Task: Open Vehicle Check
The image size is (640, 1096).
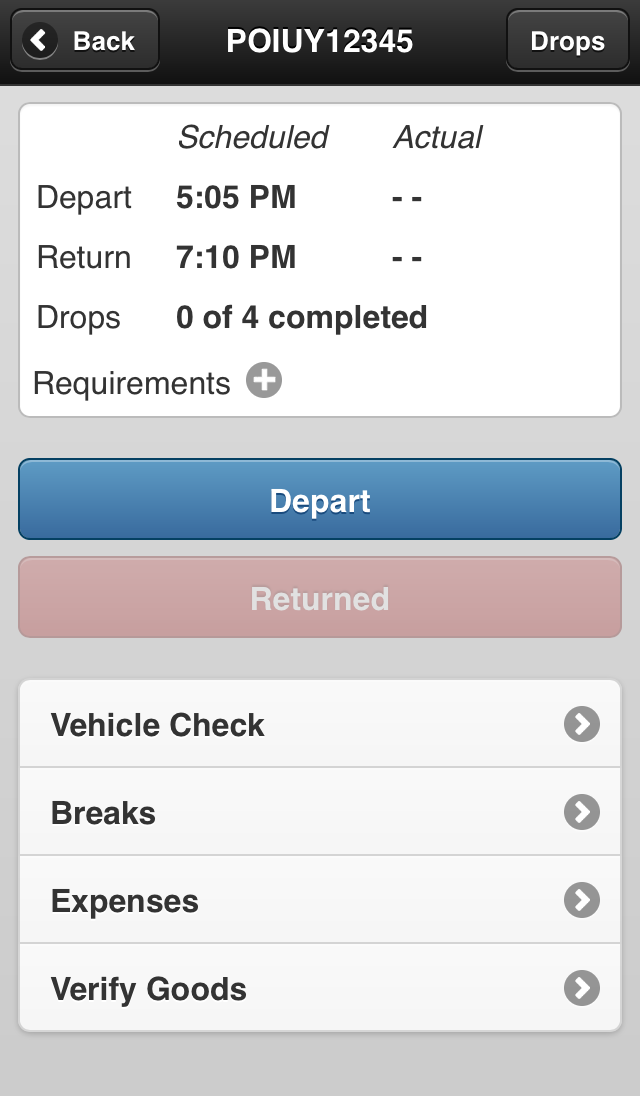Action: 320,723
